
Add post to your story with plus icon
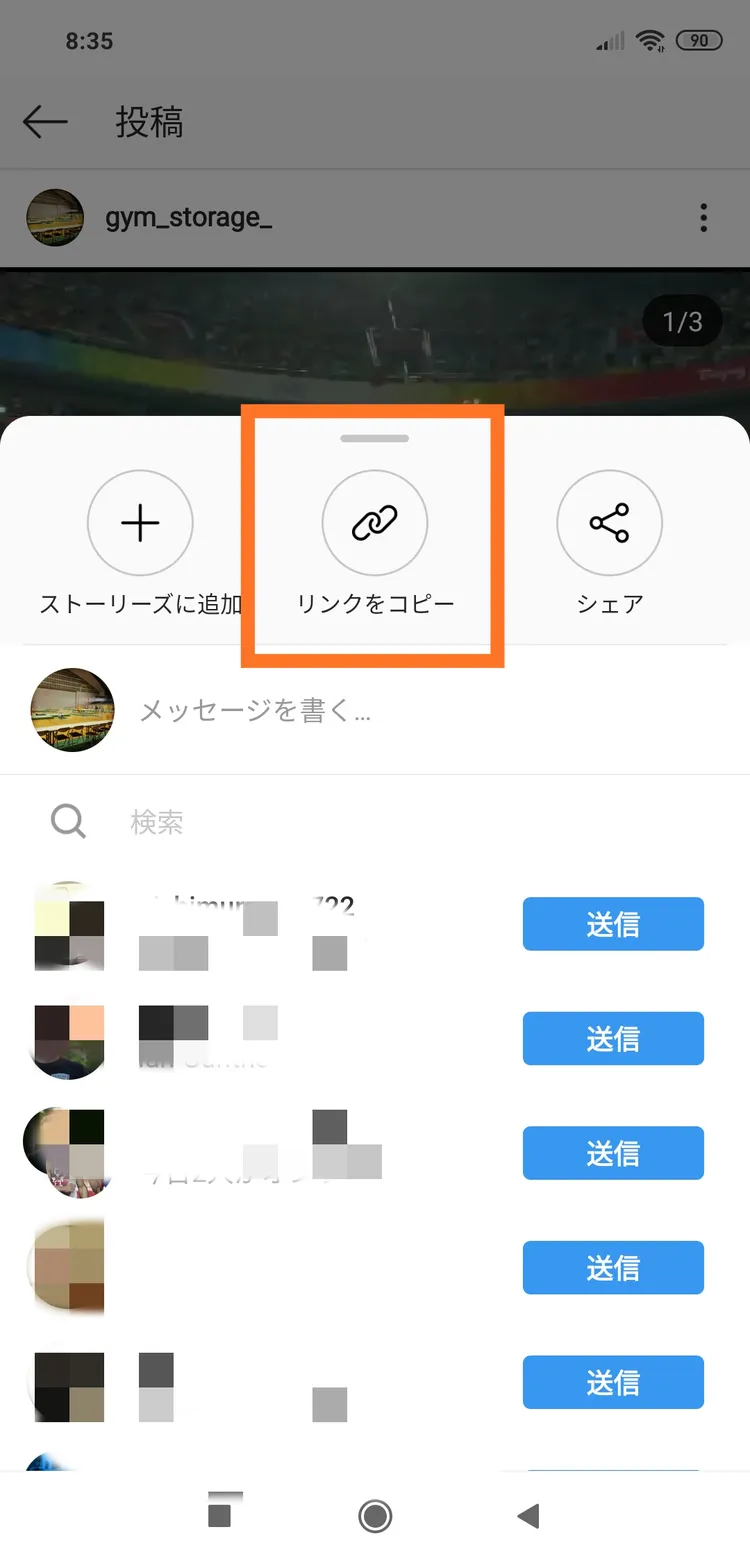[140, 522]
